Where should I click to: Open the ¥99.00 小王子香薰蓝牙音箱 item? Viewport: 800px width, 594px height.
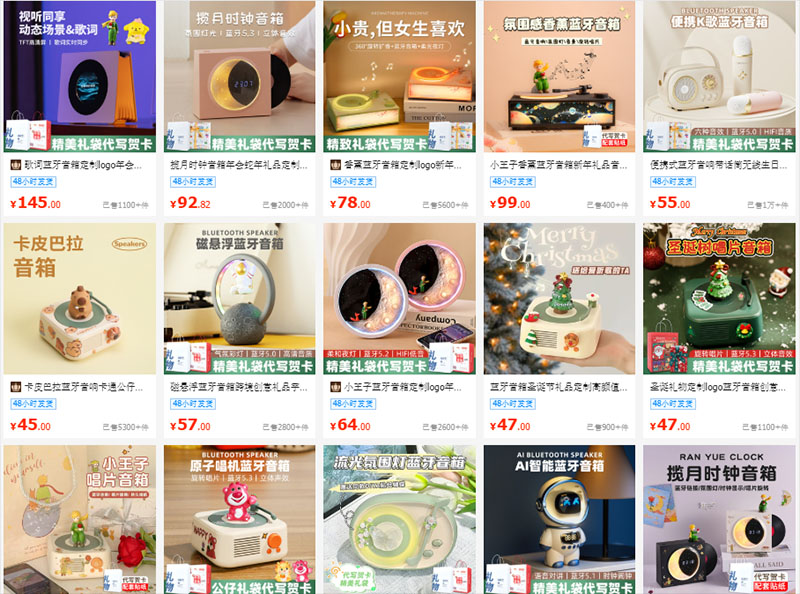[559, 77]
